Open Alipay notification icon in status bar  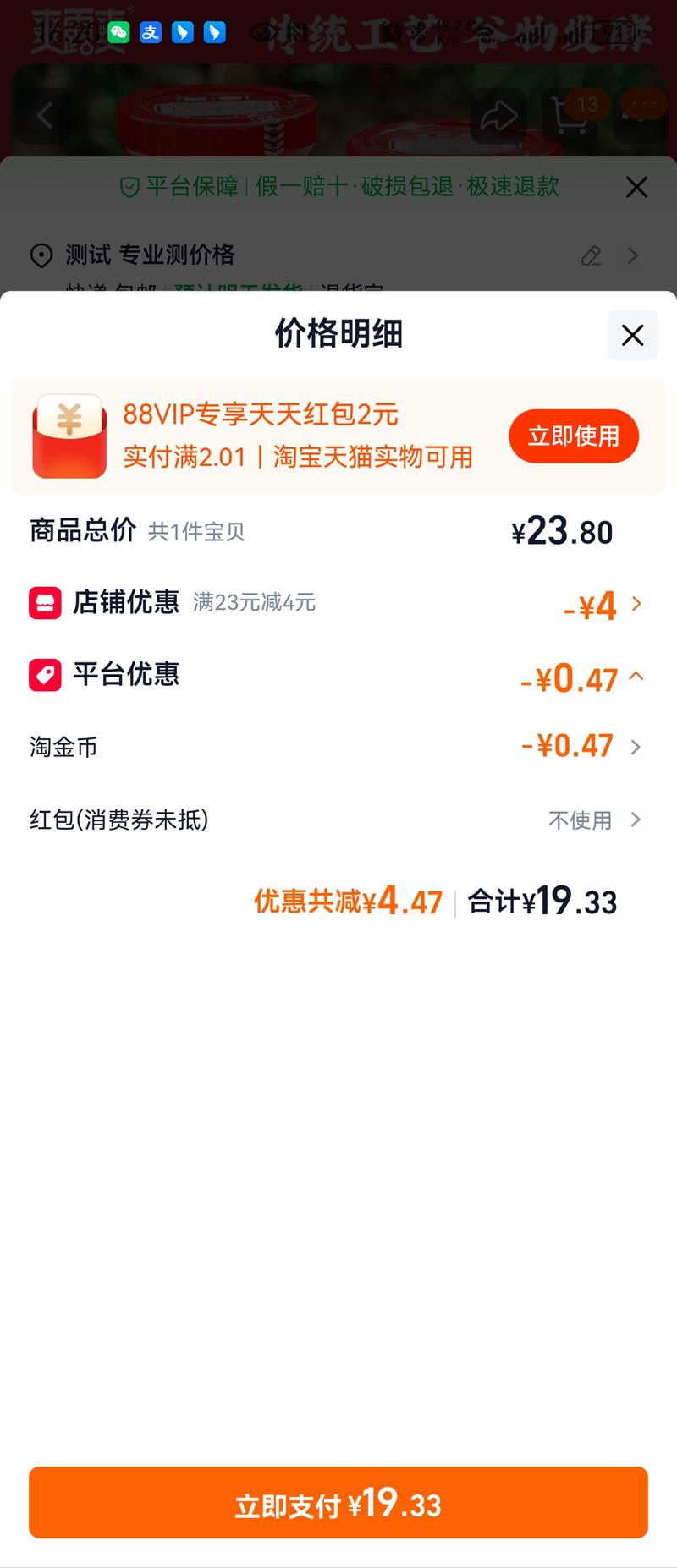coord(151,34)
